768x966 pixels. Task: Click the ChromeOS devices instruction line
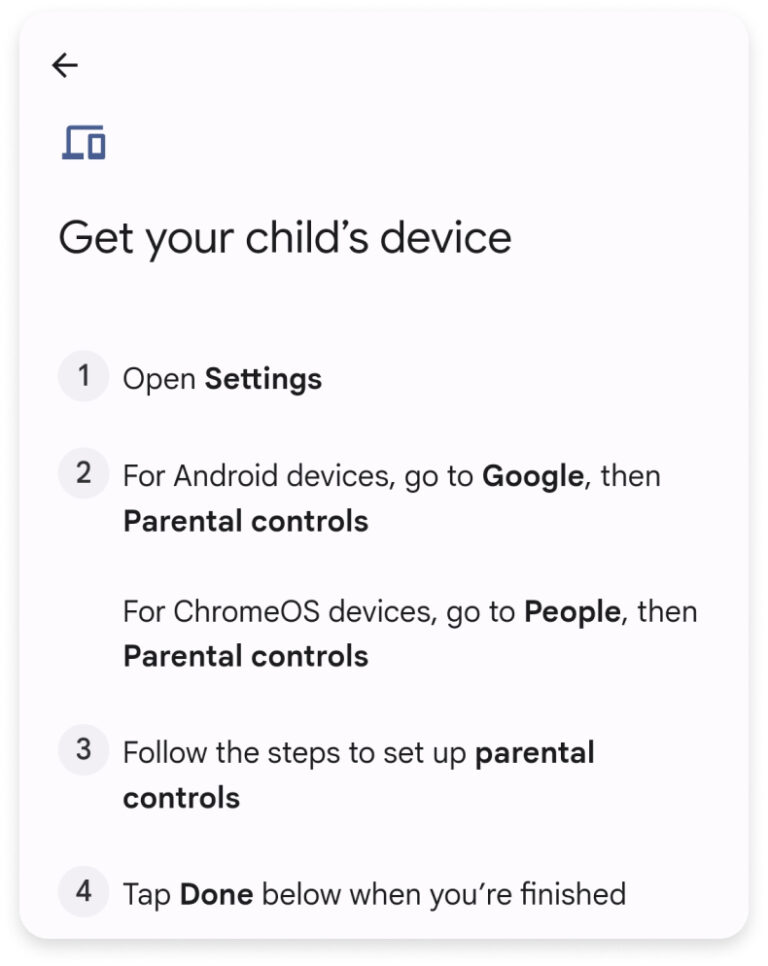pyautogui.click(x=409, y=611)
